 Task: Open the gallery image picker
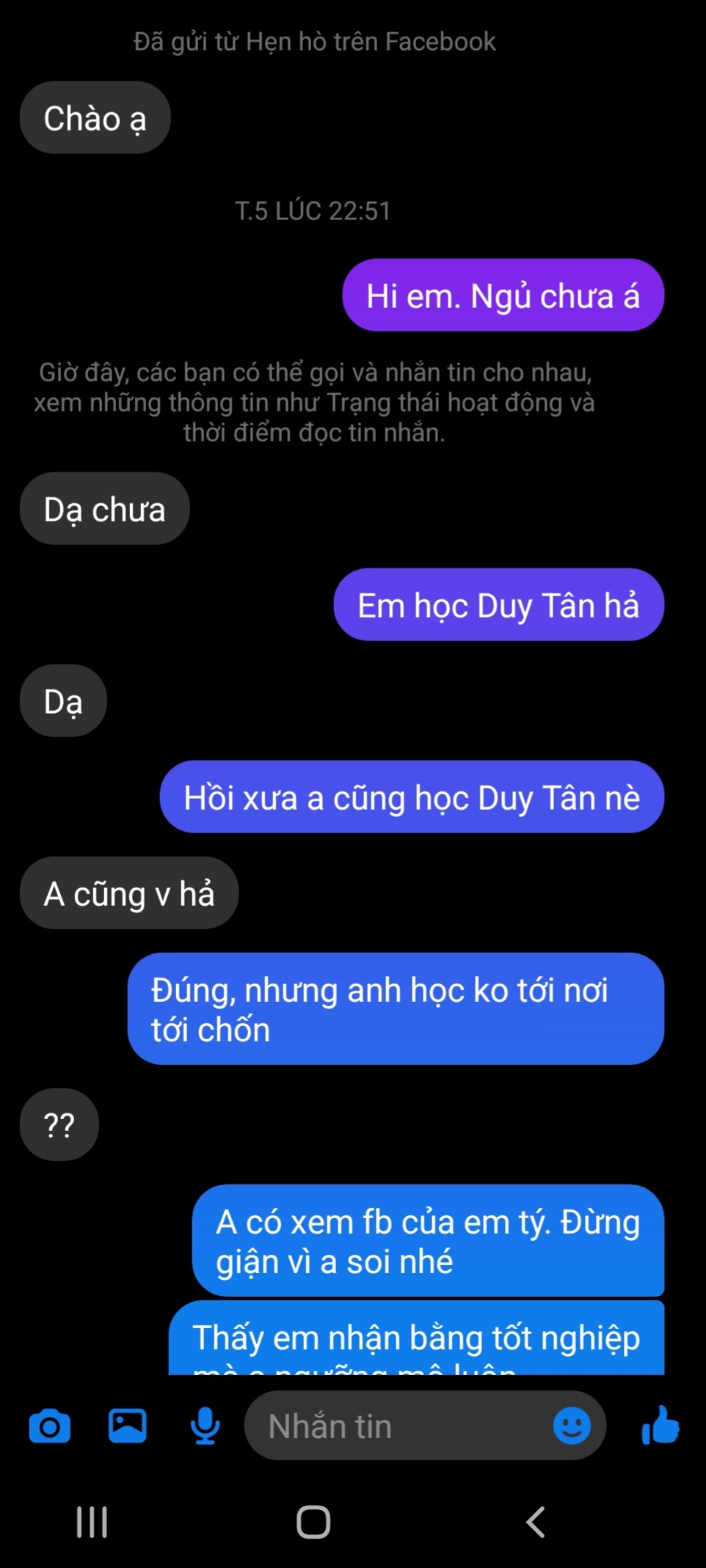click(x=128, y=1426)
